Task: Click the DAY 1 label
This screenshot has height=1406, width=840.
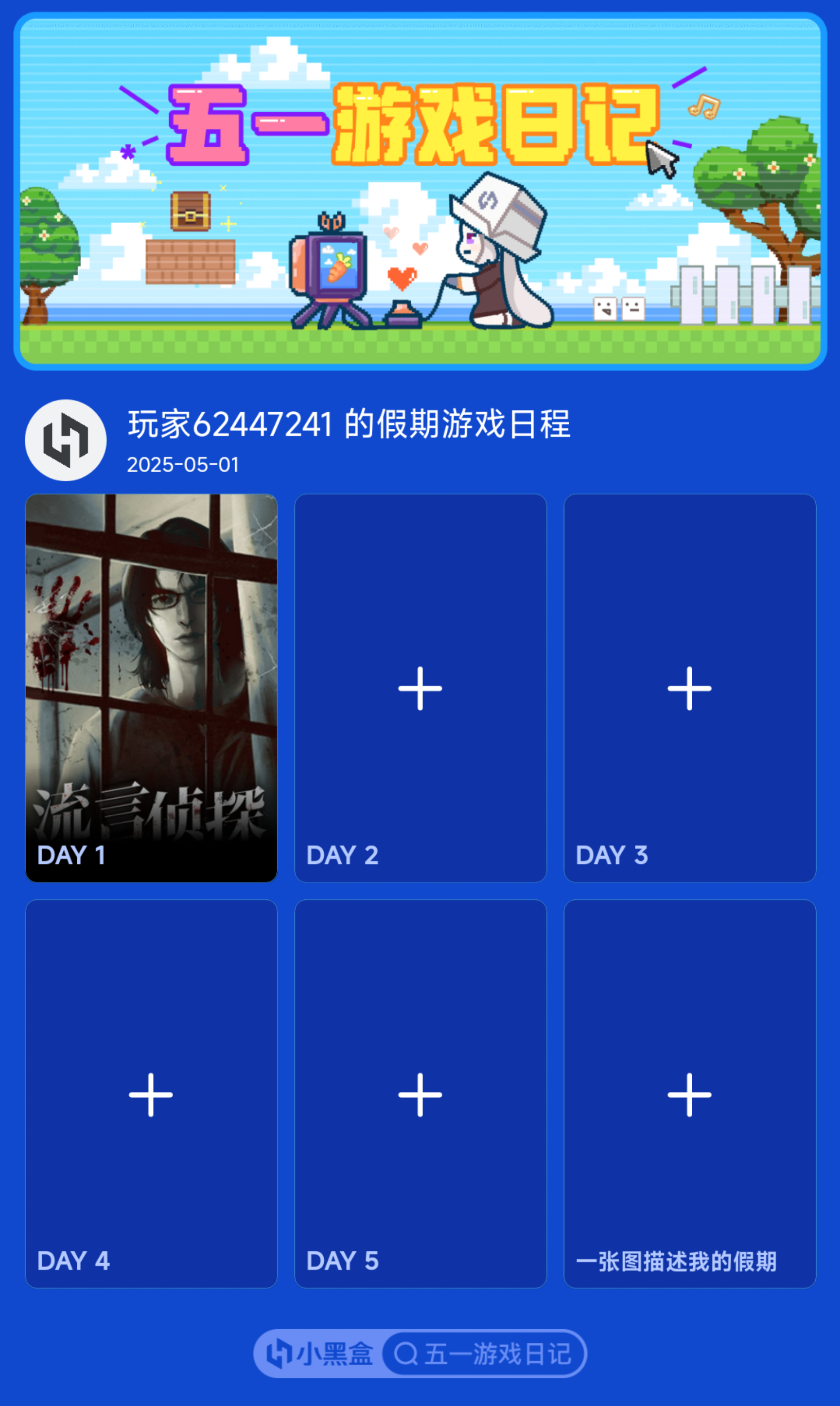Action: pyautogui.click(x=71, y=856)
